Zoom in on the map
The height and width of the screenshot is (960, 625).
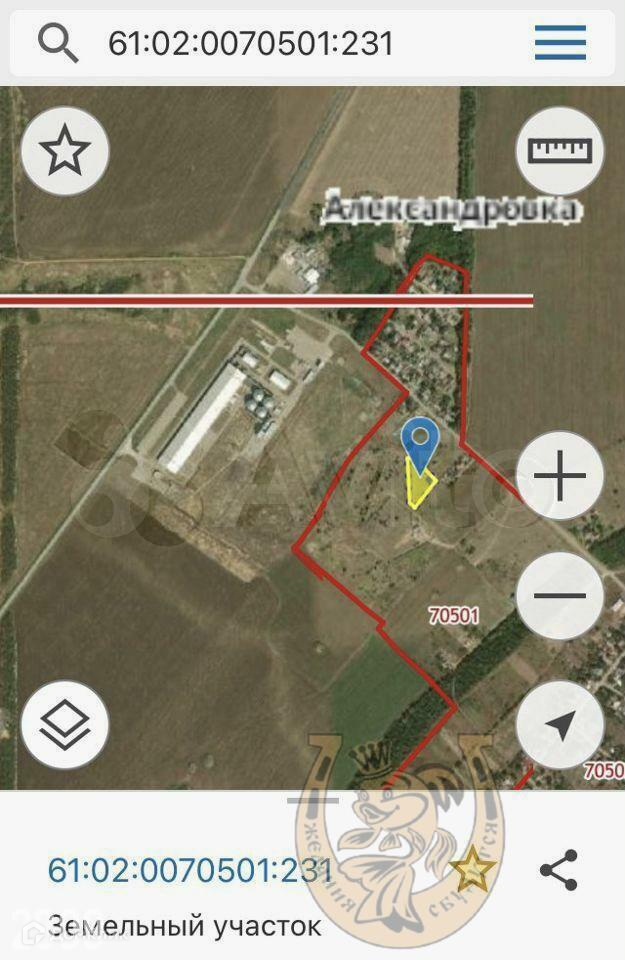[560, 476]
